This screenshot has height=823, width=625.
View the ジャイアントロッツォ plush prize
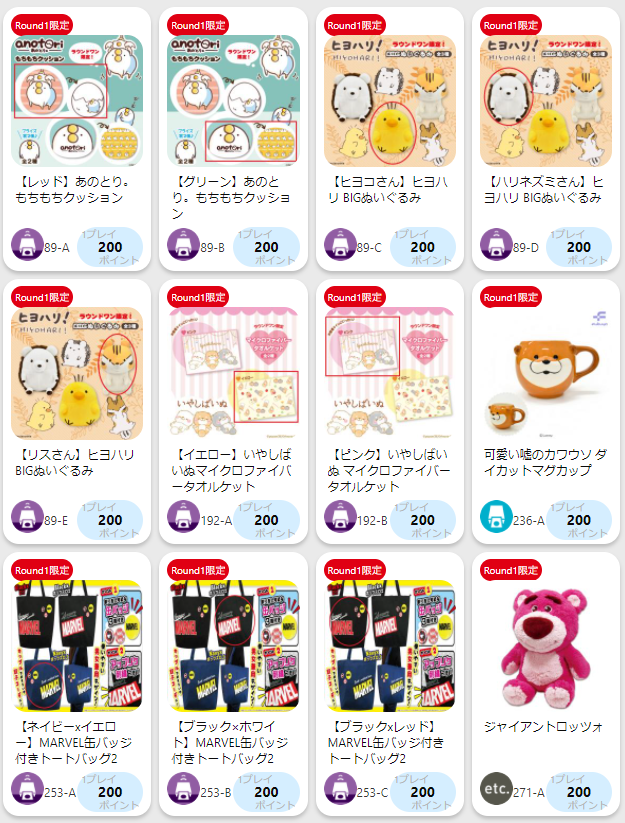(545, 645)
